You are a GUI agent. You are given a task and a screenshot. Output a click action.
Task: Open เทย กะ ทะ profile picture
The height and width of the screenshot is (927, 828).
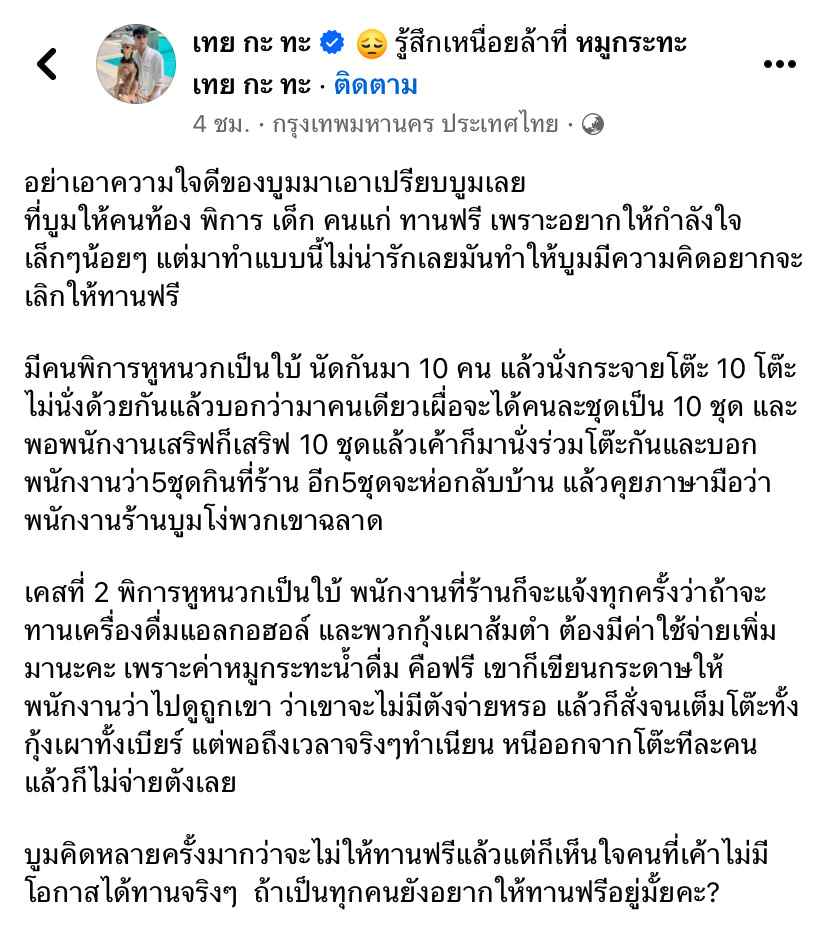(x=136, y=64)
